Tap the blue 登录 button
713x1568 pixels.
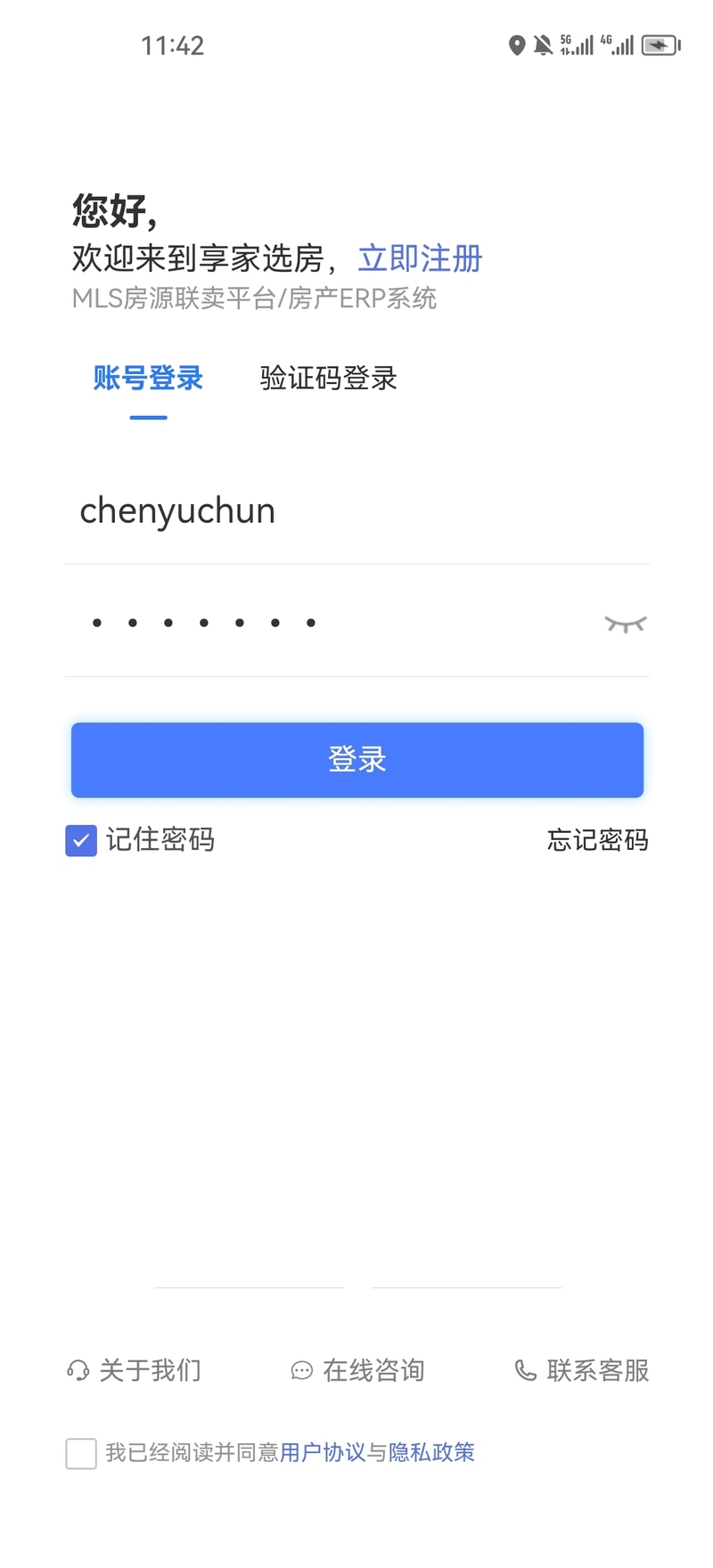[357, 760]
